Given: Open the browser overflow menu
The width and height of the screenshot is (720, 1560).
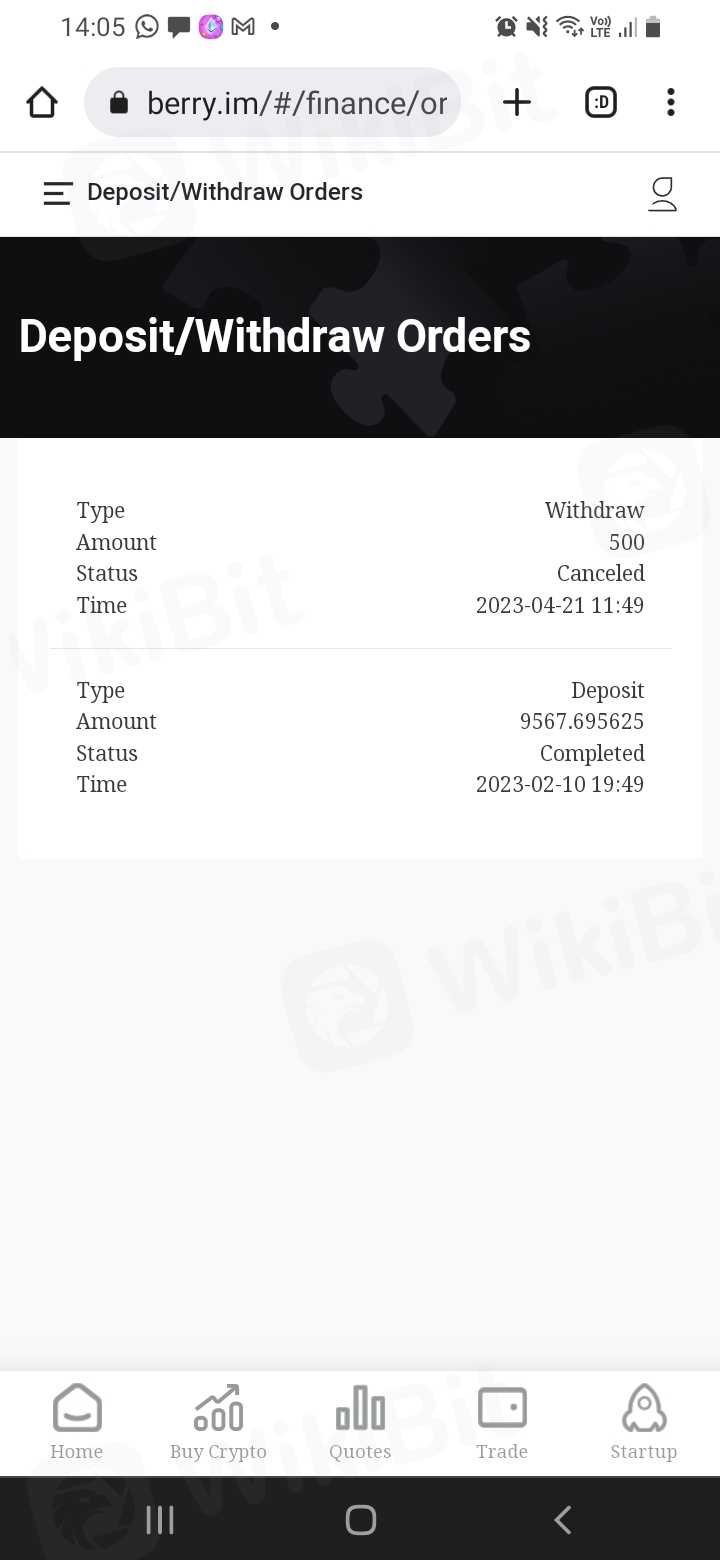Looking at the screenshot, I should [x=670, y=102].
